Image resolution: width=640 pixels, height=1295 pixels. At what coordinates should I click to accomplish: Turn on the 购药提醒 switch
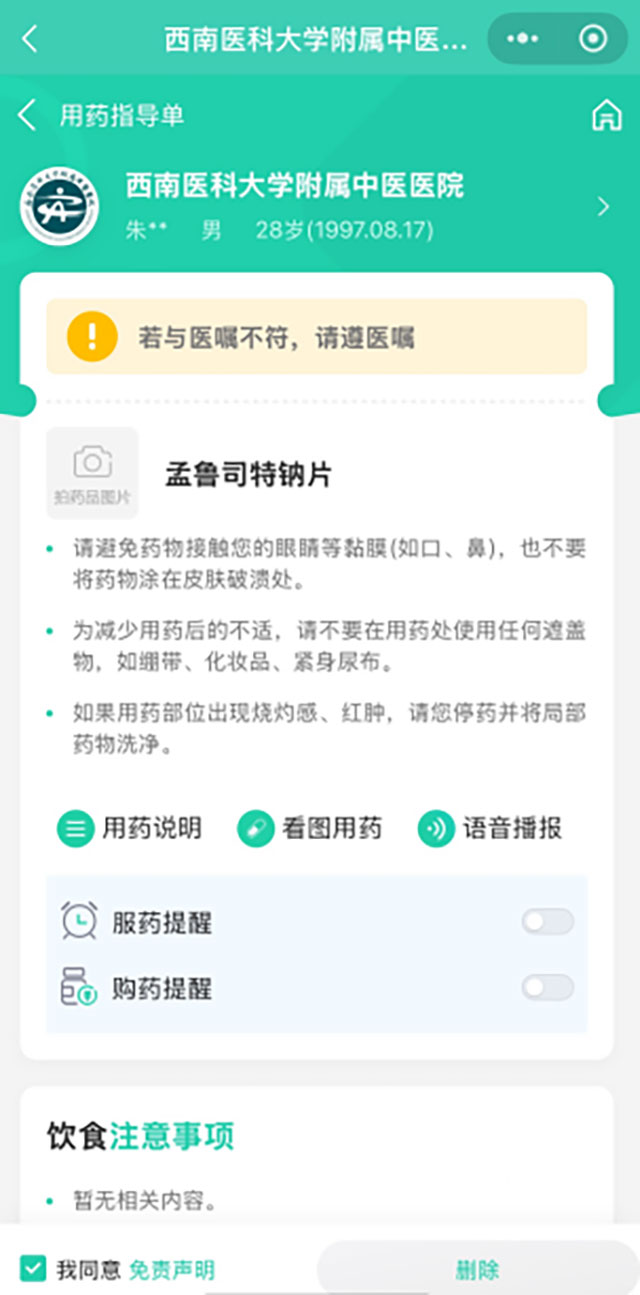click(x=547, y=988)
